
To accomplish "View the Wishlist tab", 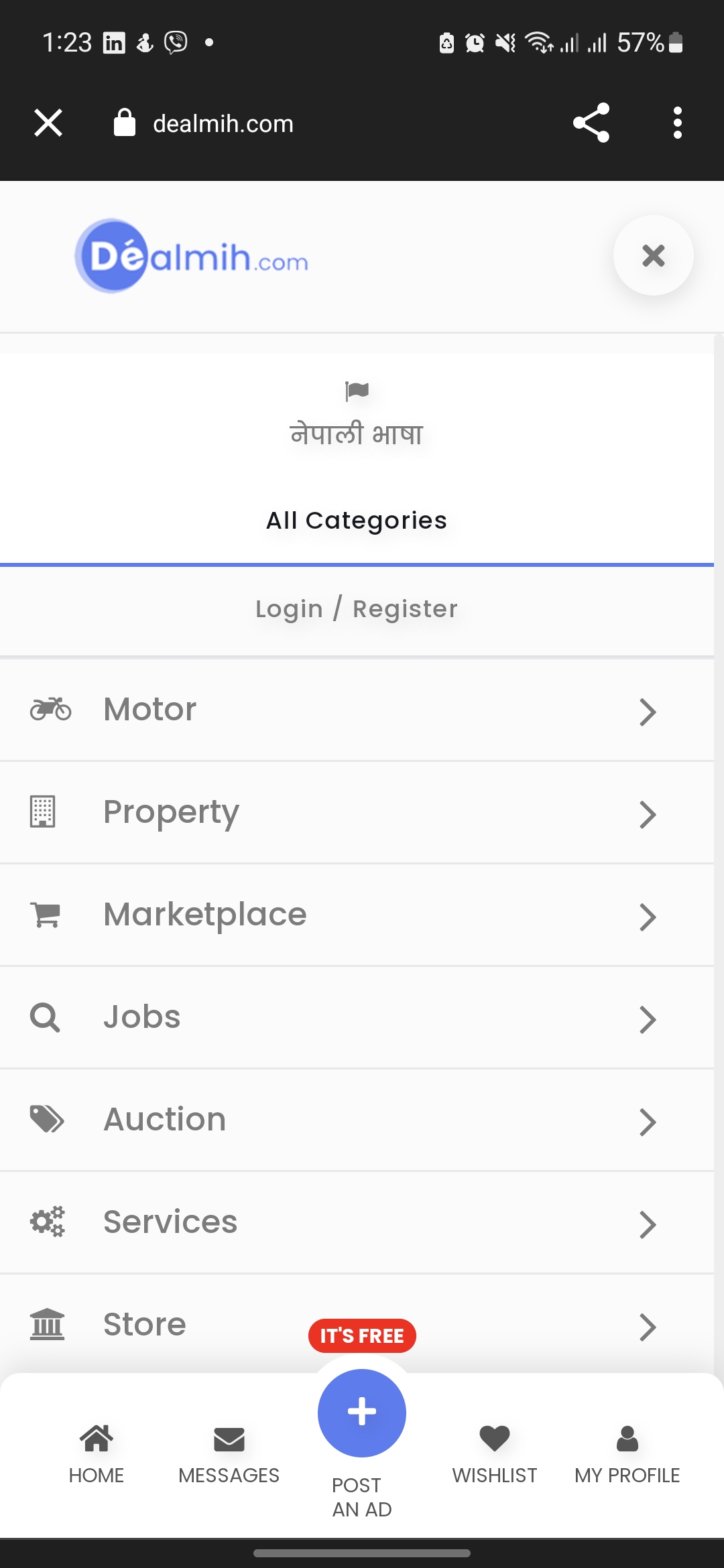I will [495, 1453].
